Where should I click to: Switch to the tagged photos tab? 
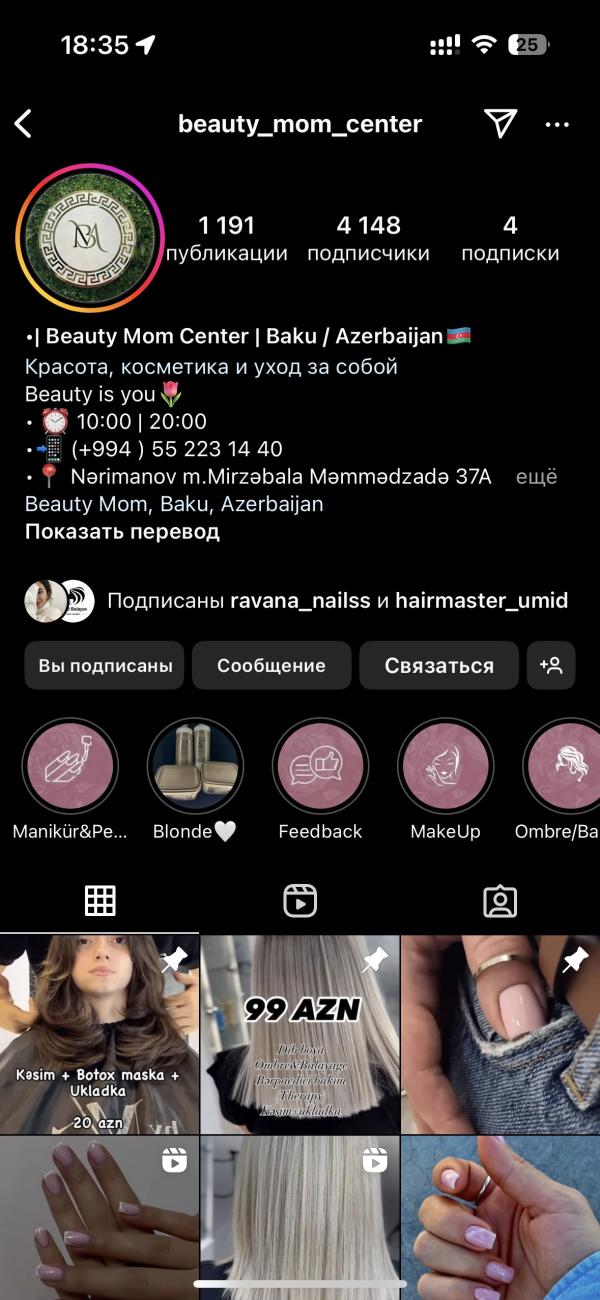click(x=500, y=901)
